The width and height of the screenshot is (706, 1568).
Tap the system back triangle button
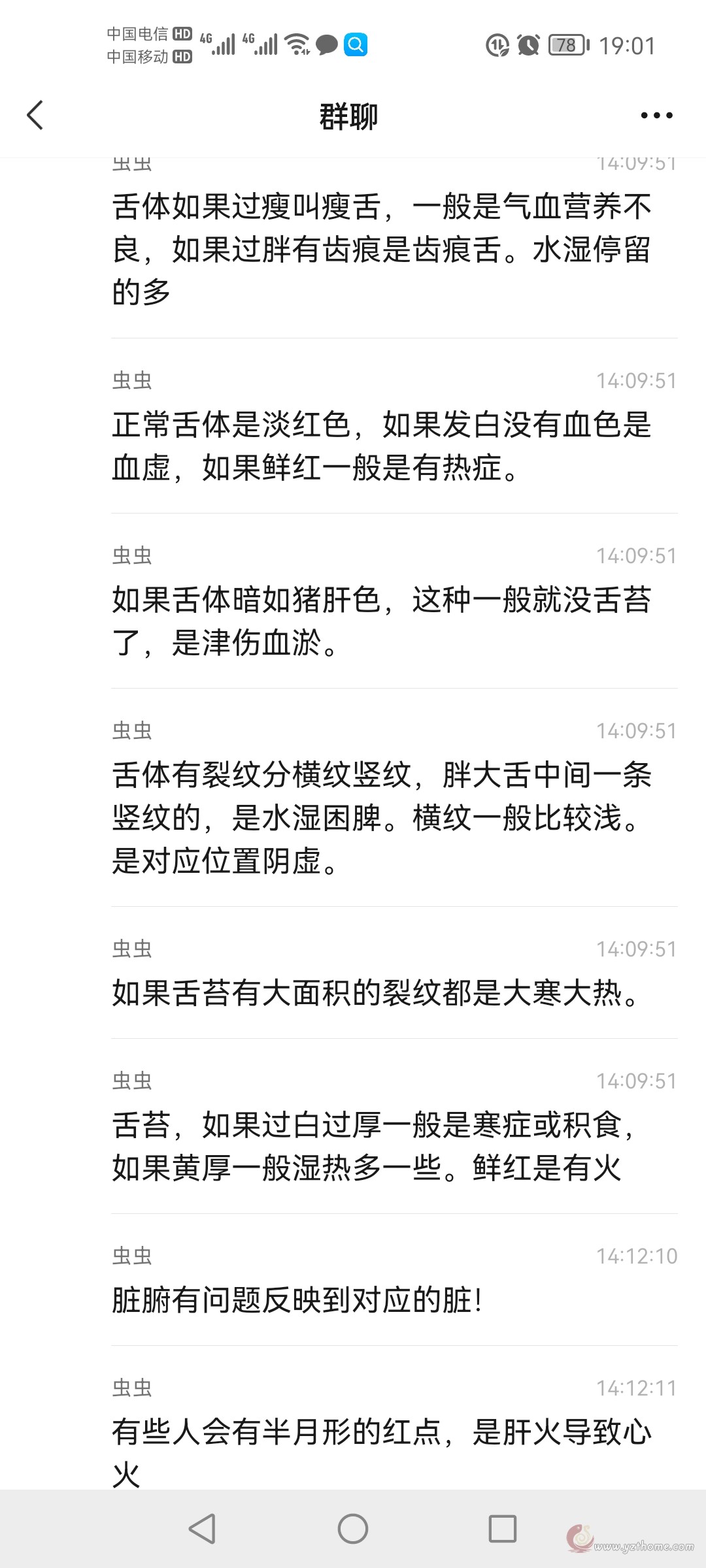202,1528
